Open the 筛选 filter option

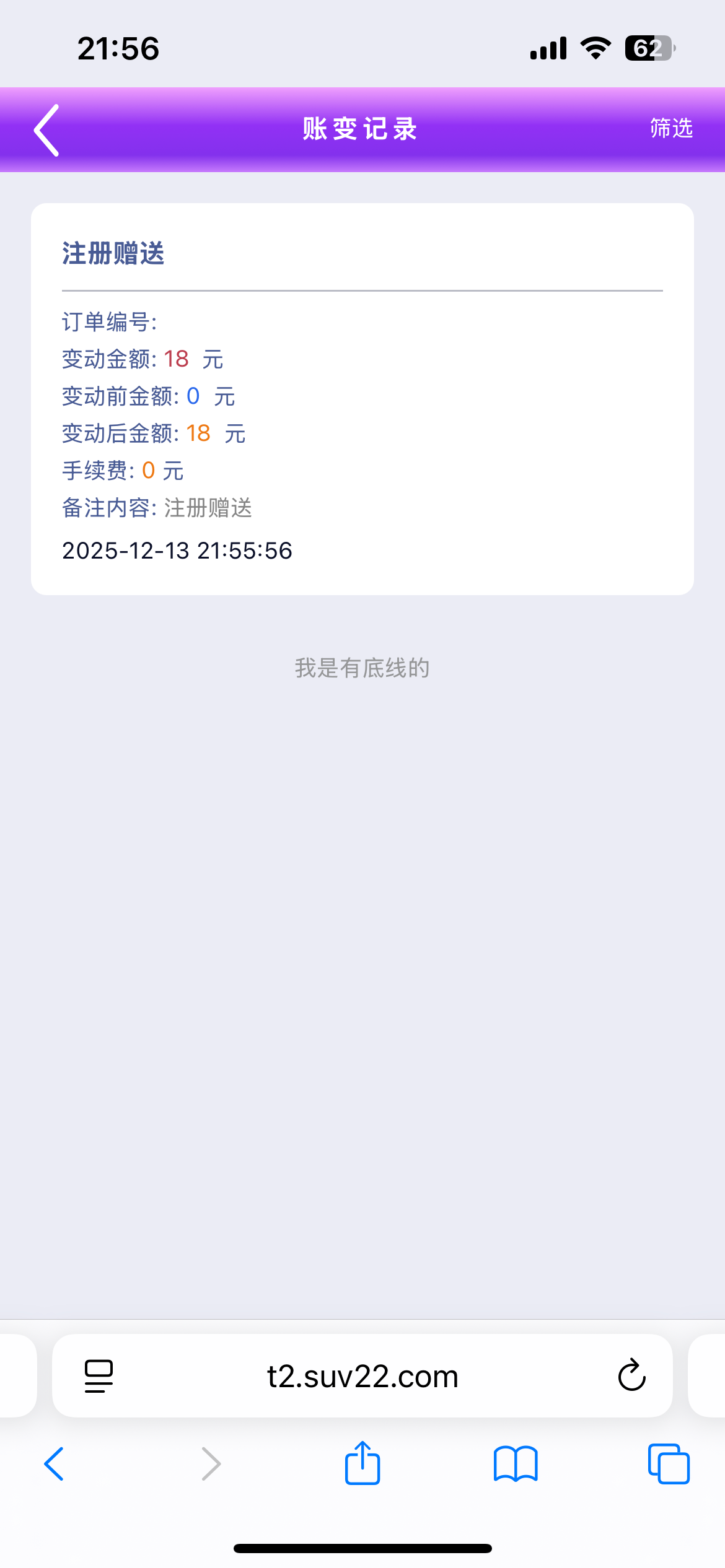671,128
